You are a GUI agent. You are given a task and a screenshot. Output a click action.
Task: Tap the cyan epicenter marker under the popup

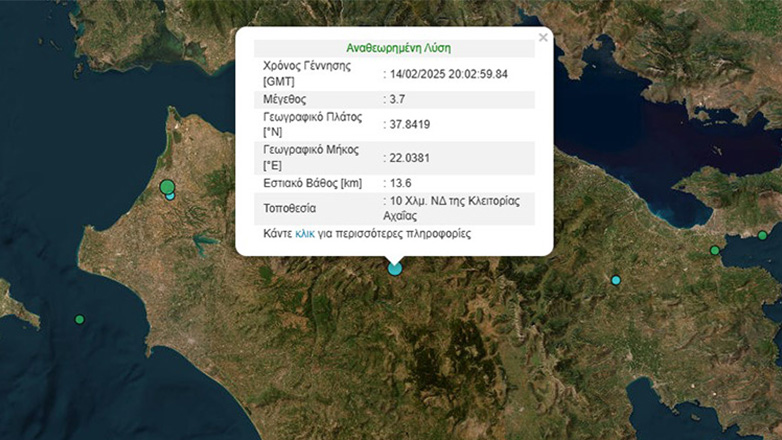click(395, 268)
